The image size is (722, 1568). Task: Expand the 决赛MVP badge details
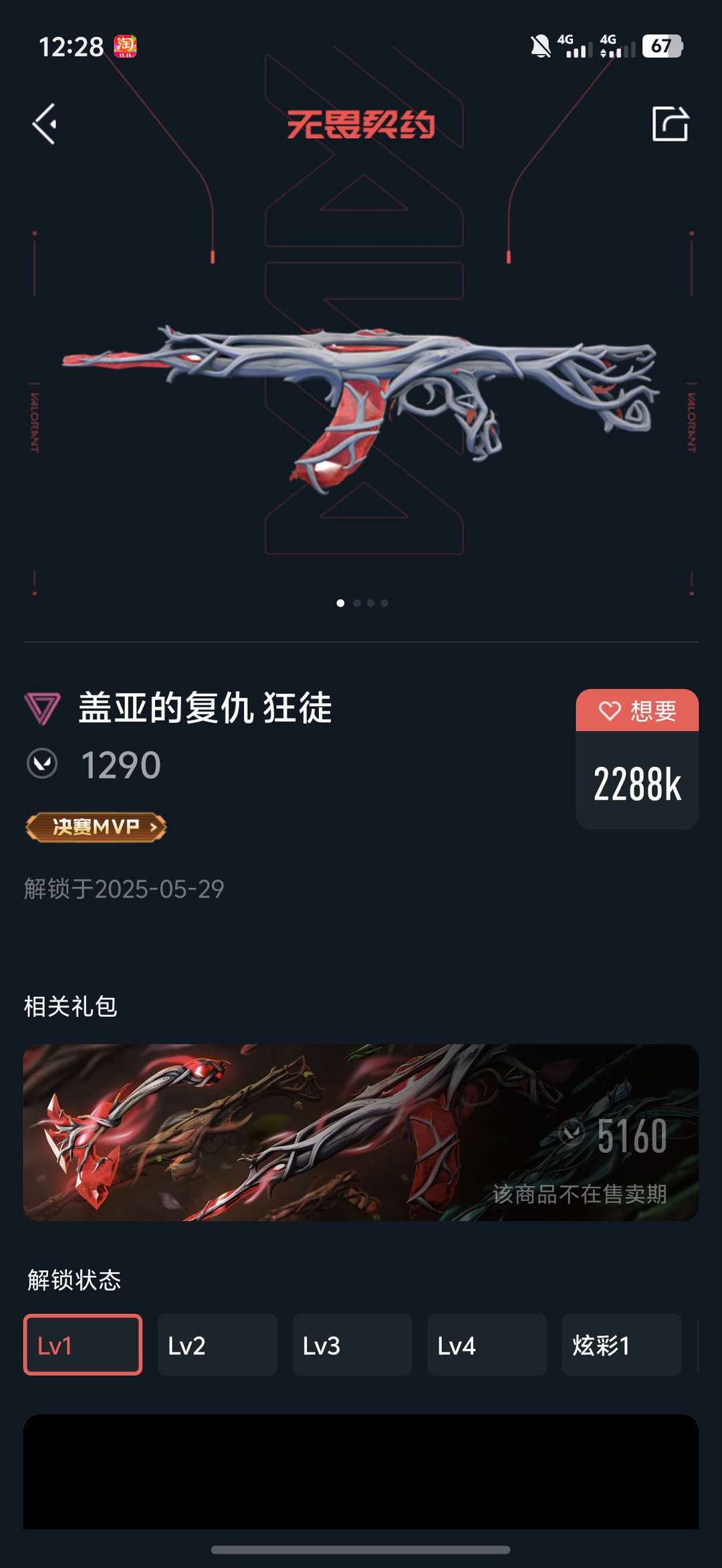coord(96,828)
